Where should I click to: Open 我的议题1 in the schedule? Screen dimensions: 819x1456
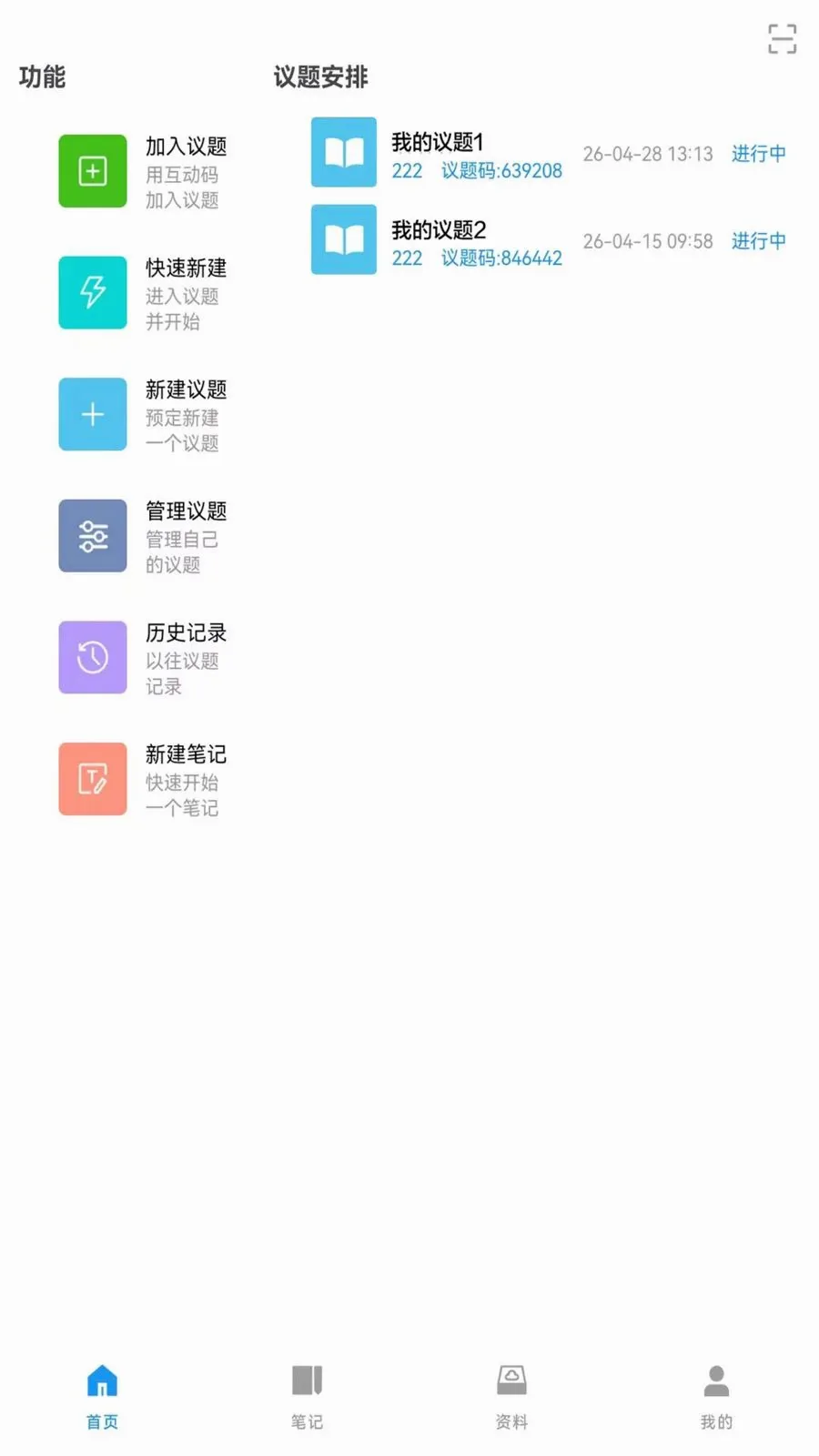(549, 153)
